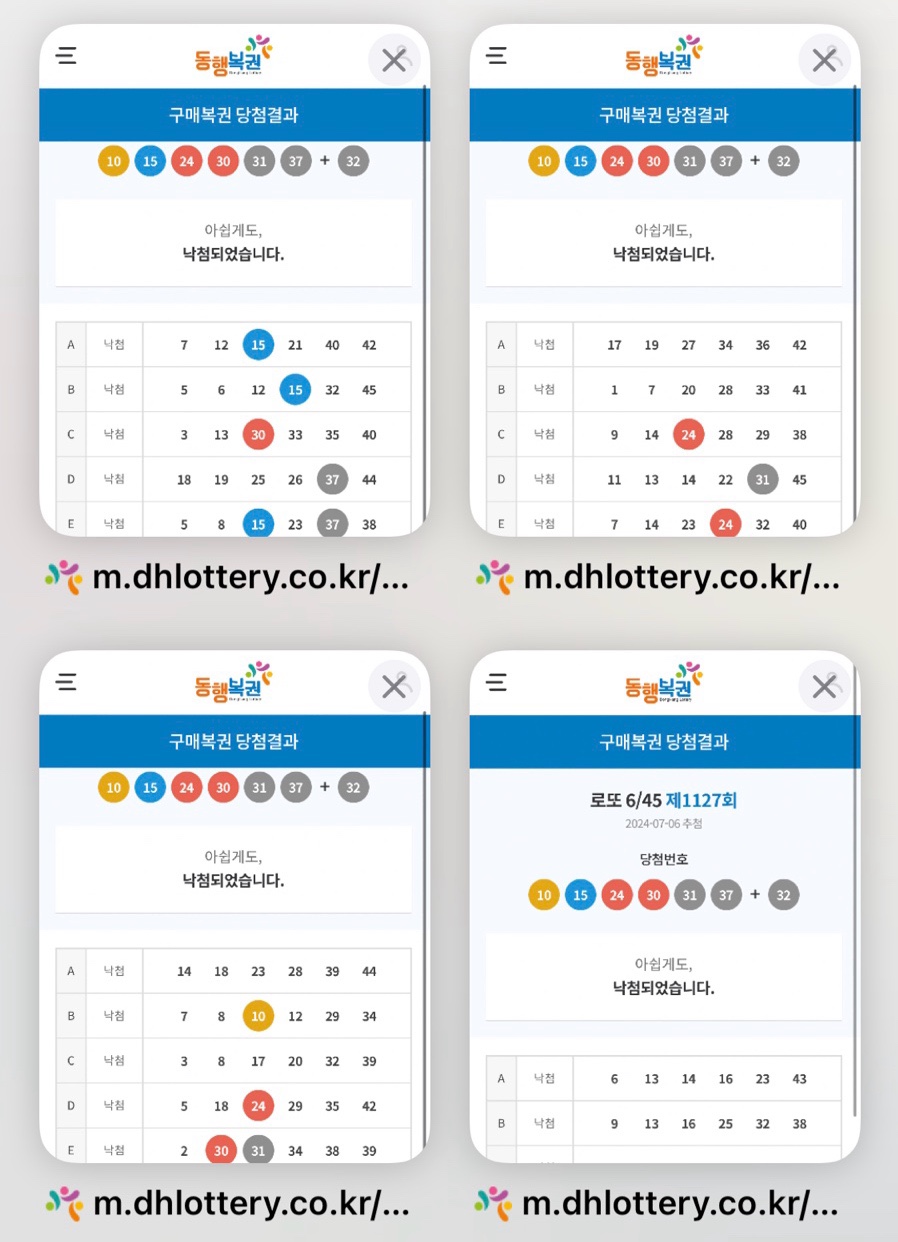Viewport: 898px width, 1242px height.
Task: Close the tab whose row A starts 7, 12
Action: [394, 61]
